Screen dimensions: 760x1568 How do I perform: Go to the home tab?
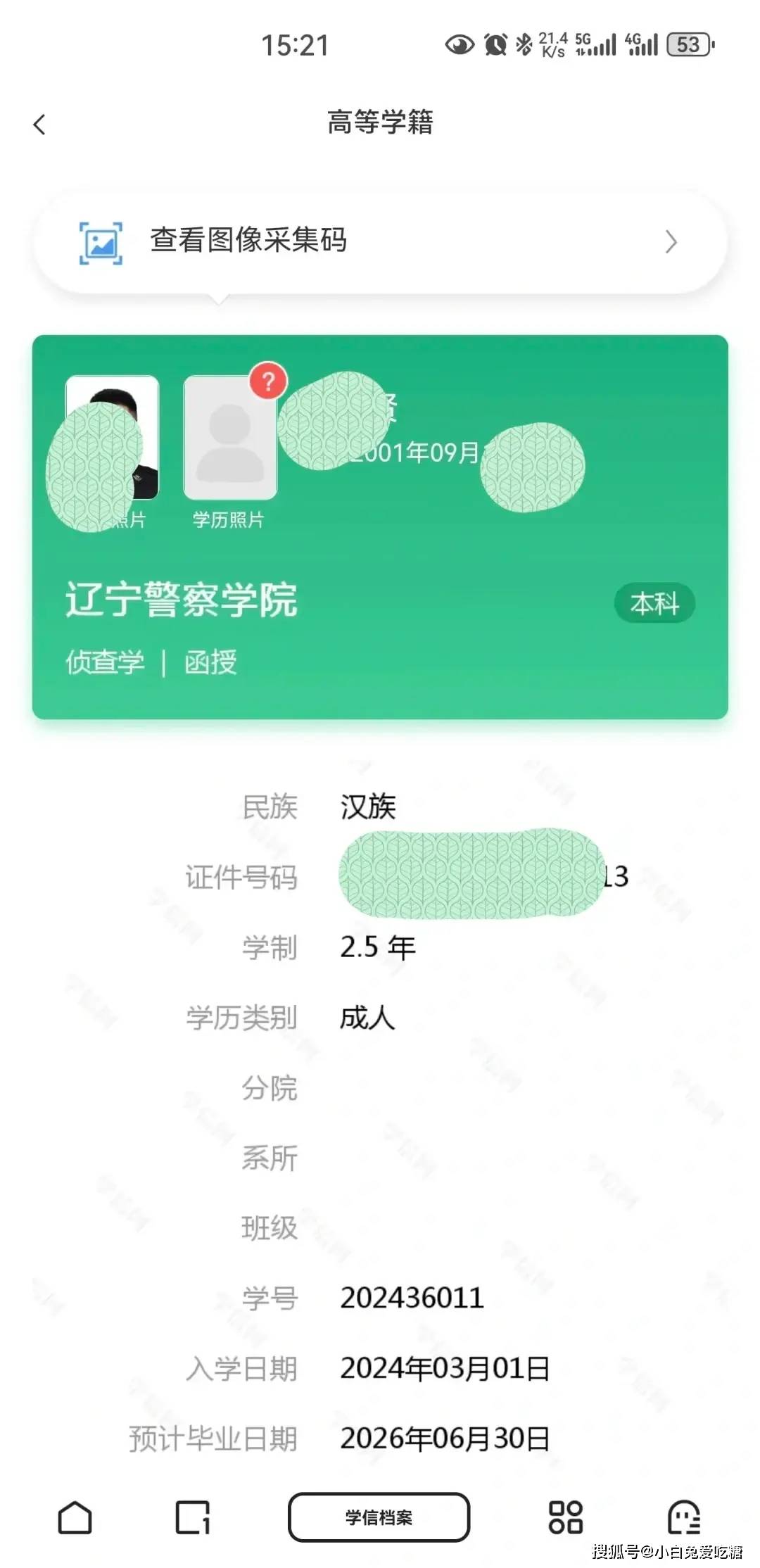(x=75, y=1517)
